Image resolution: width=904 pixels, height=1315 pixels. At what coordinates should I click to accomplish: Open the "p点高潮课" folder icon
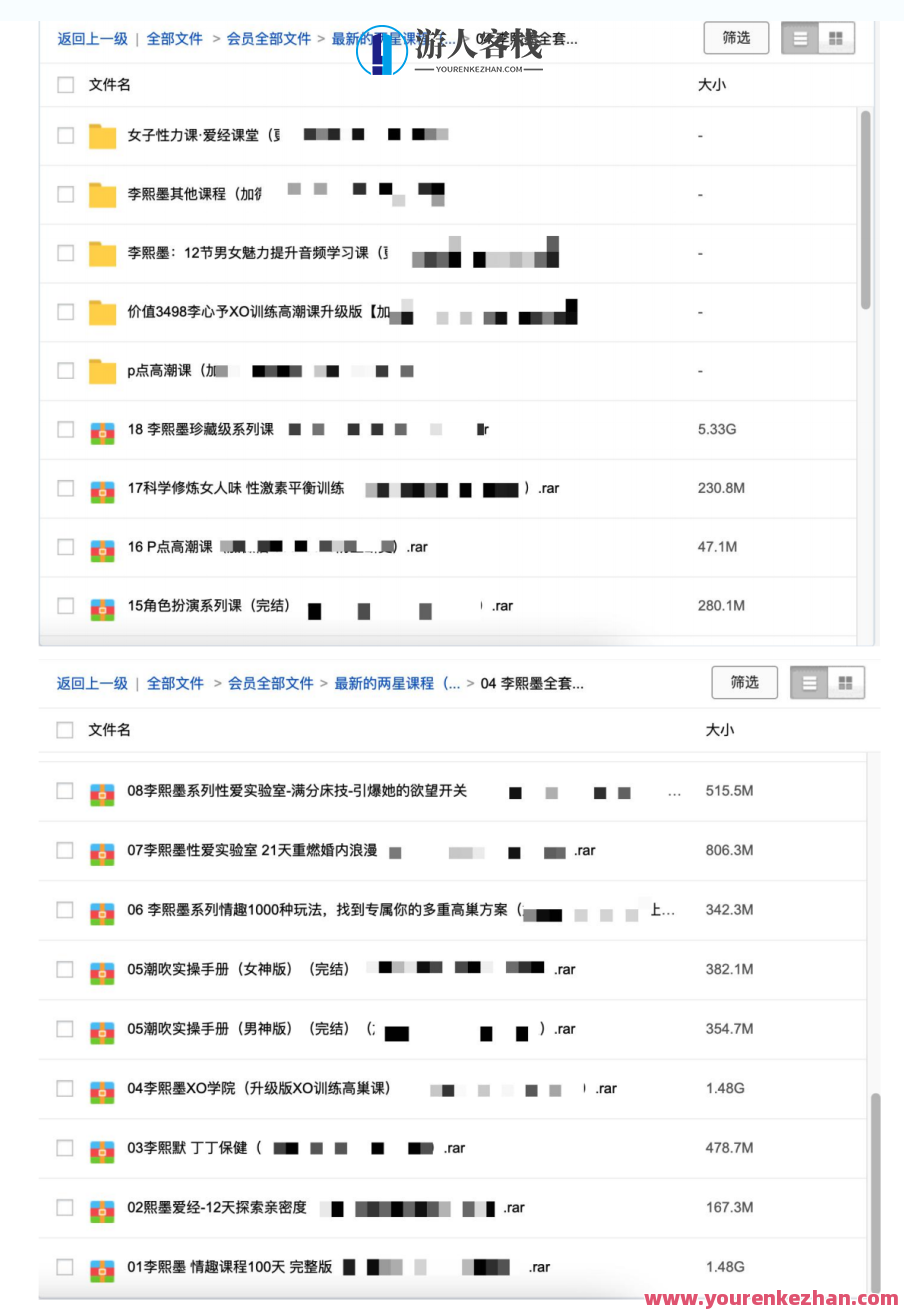pos(101,371)
